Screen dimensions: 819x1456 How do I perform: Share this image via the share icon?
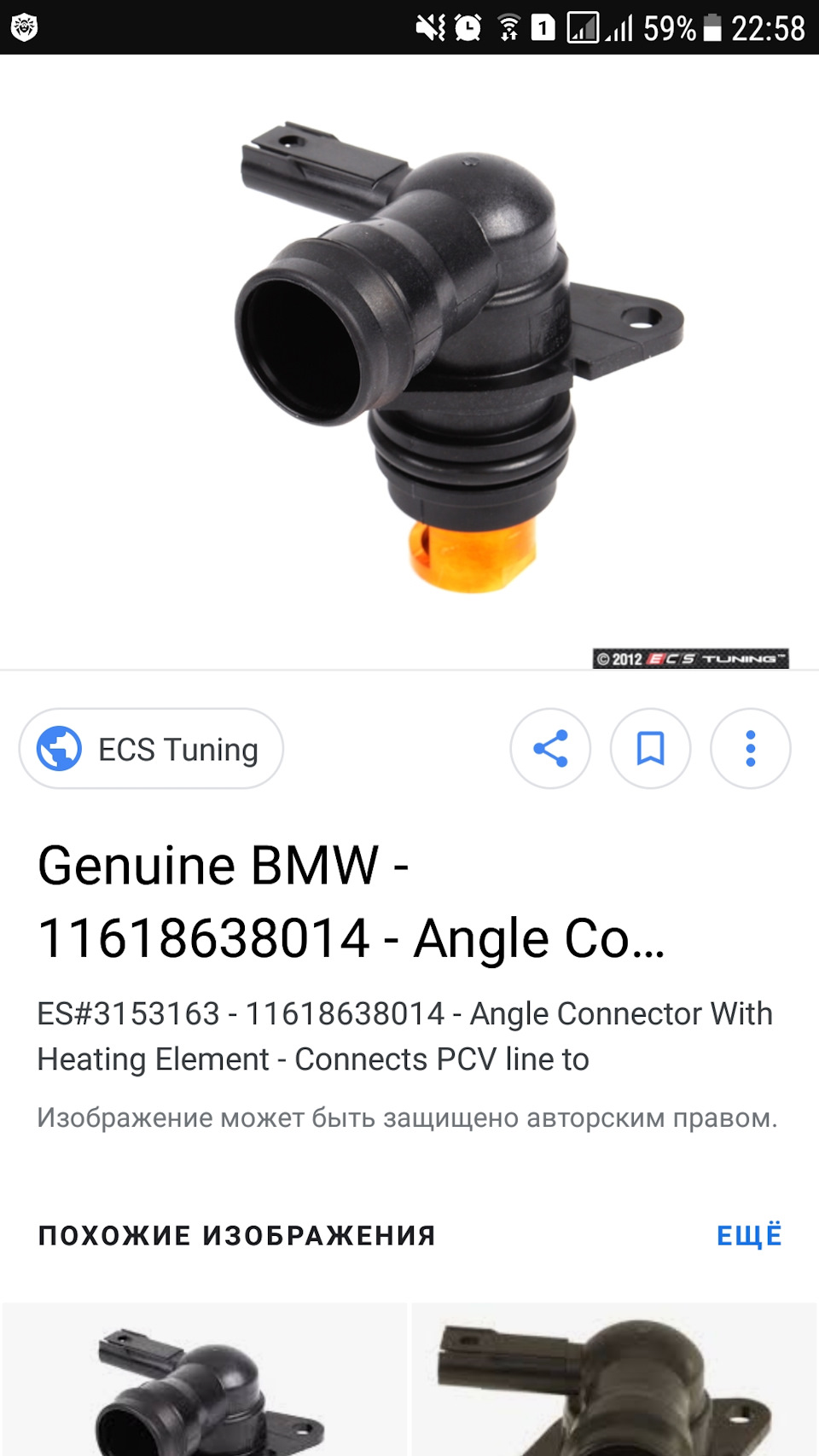[x=550, y=748]
